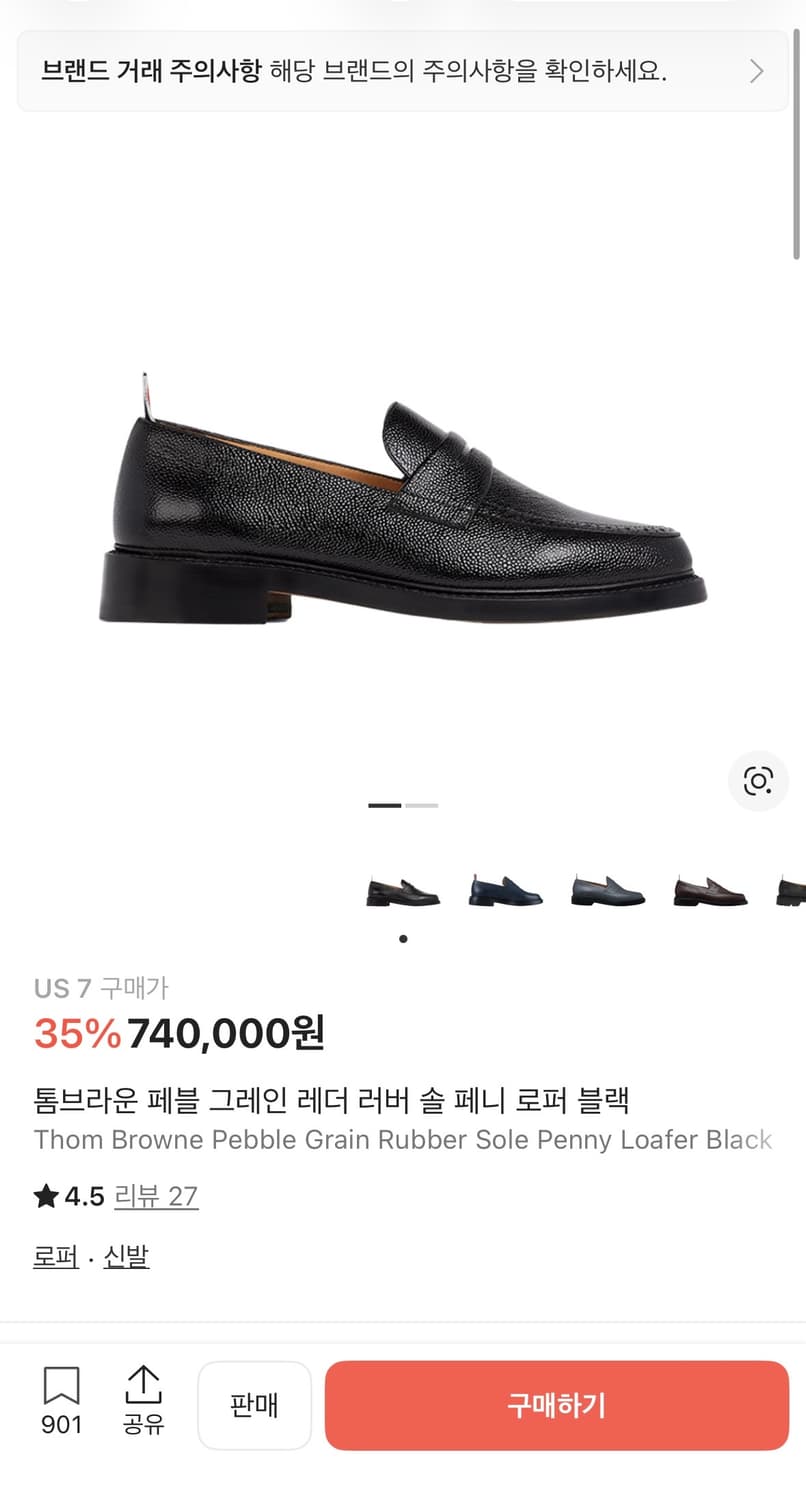Select the black loafer variant thumbnail
Viewport: 806px width, 1500px height.
point(403,889)
